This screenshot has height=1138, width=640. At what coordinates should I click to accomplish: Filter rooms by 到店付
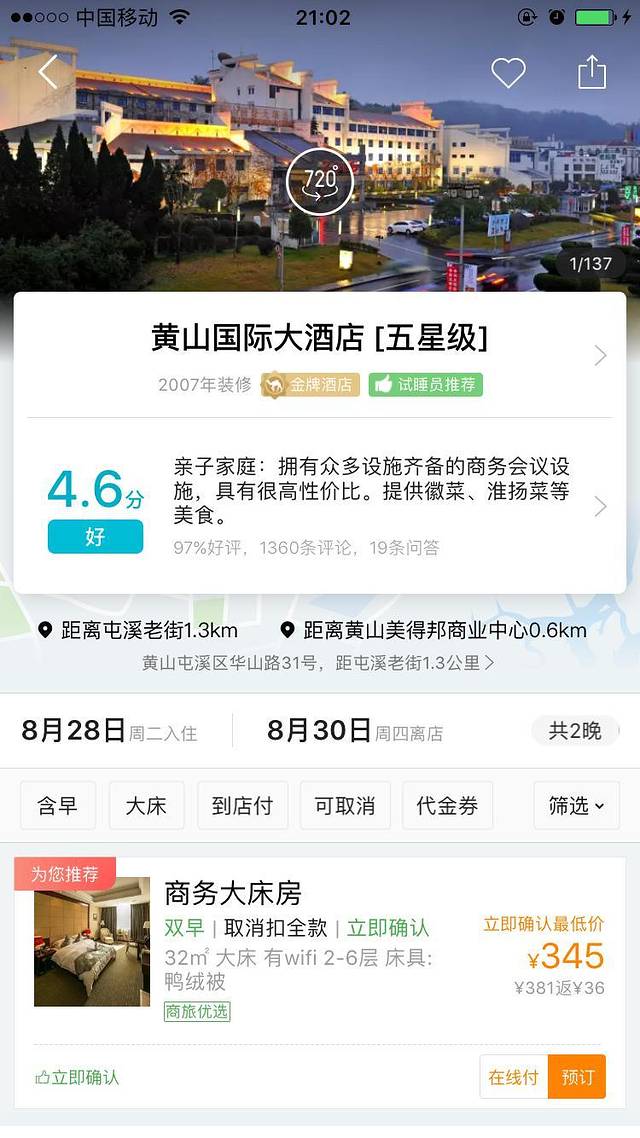pos(242,806)
